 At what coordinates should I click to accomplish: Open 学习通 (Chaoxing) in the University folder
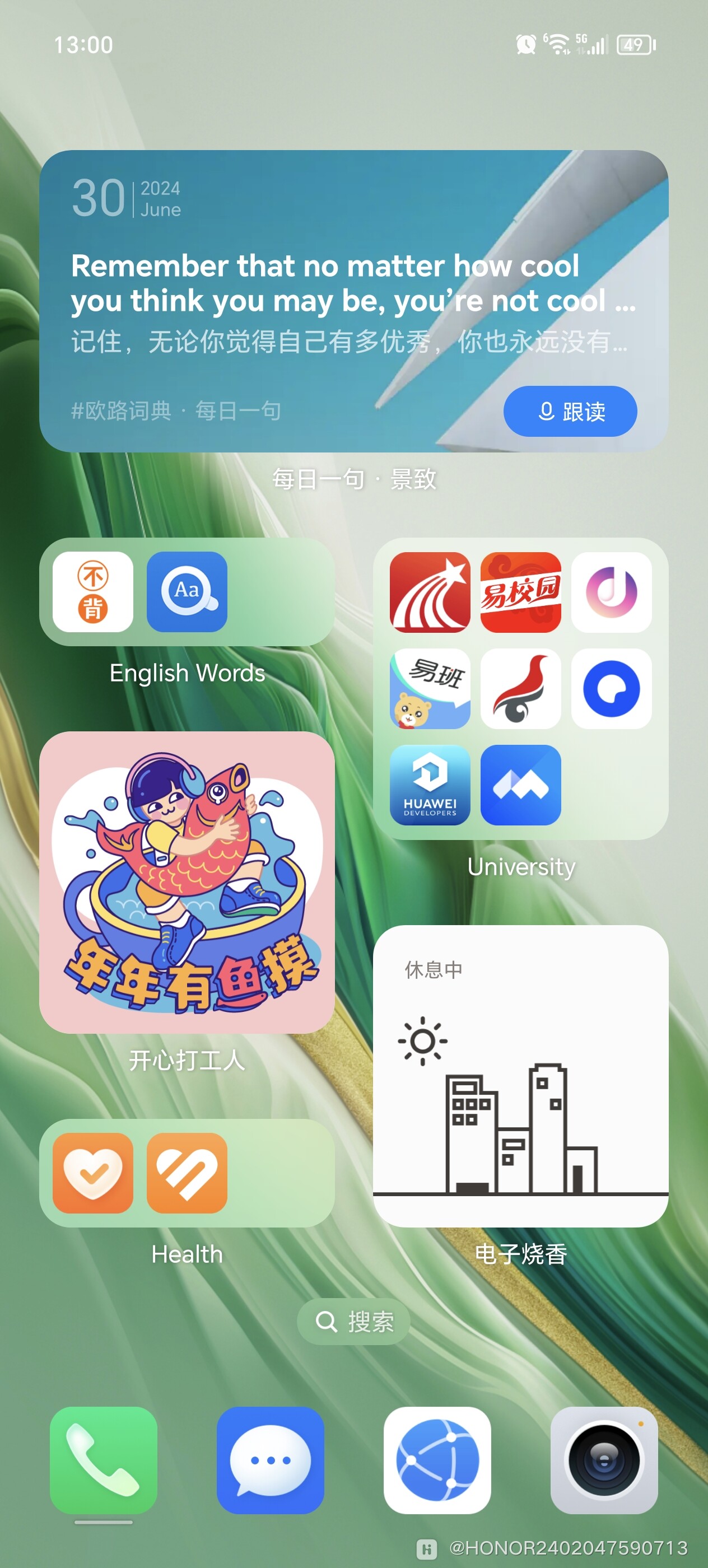click(x=429, y=592)
